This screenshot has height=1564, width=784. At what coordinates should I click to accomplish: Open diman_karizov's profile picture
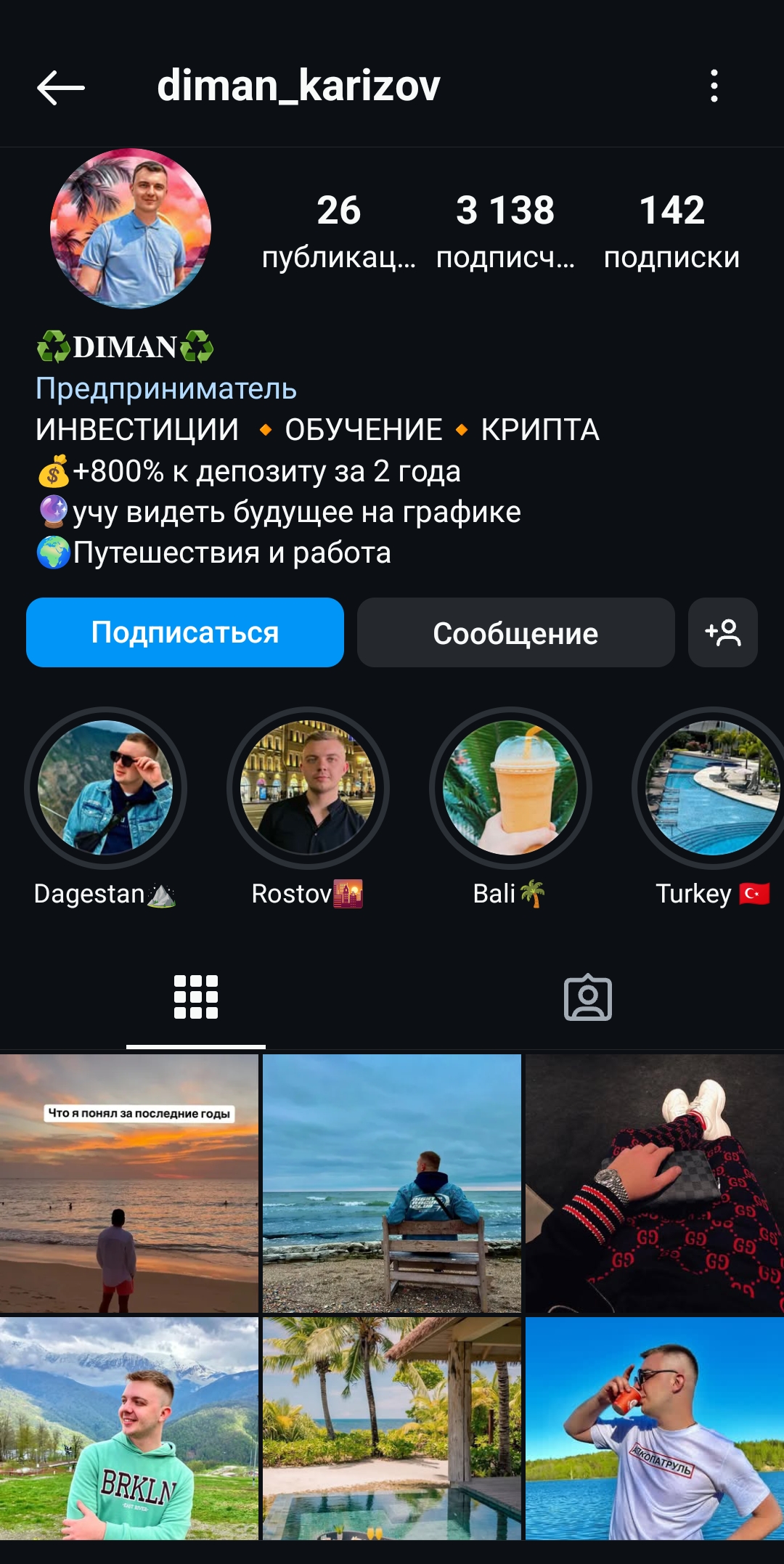pos(131,229)
